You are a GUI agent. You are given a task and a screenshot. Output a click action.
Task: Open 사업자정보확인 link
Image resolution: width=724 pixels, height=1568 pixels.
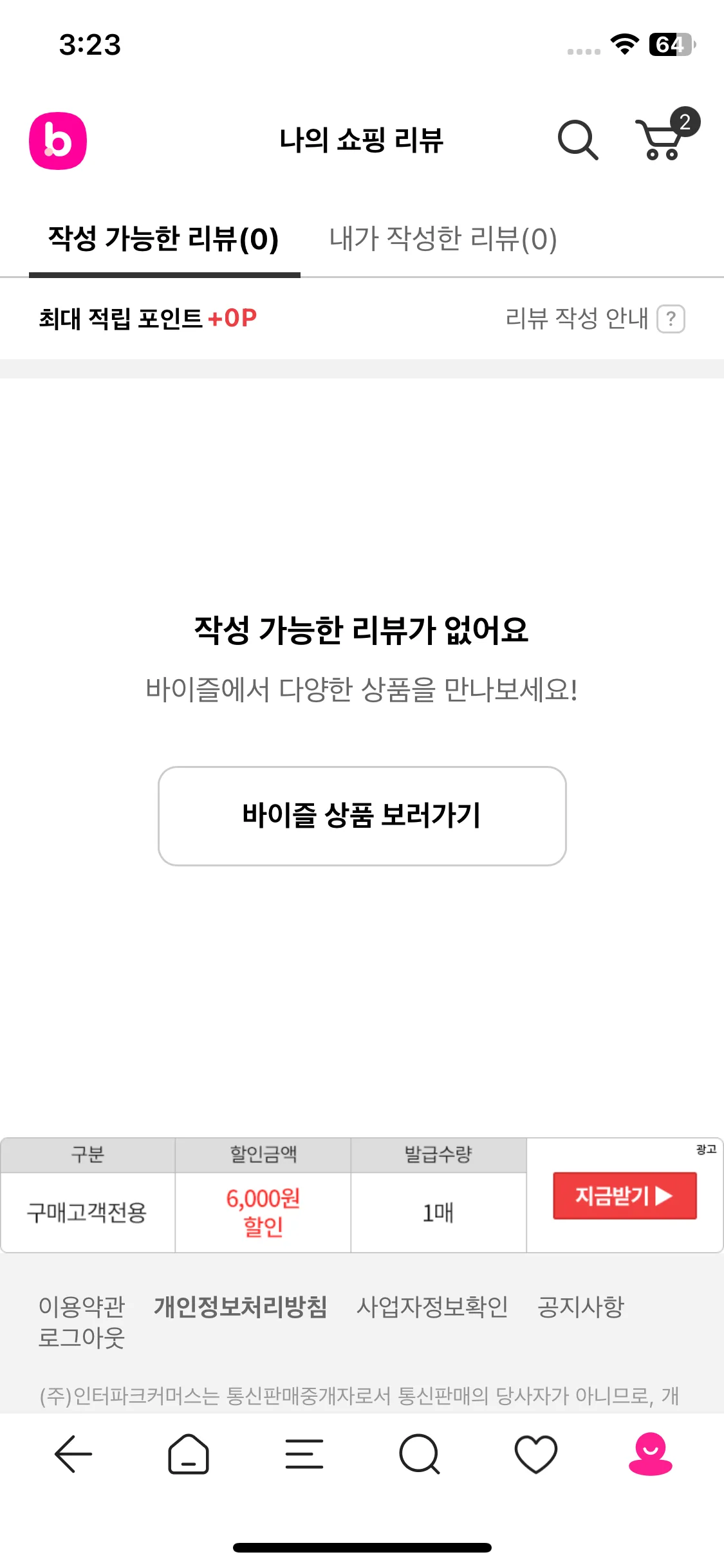tap(432, 1307)
